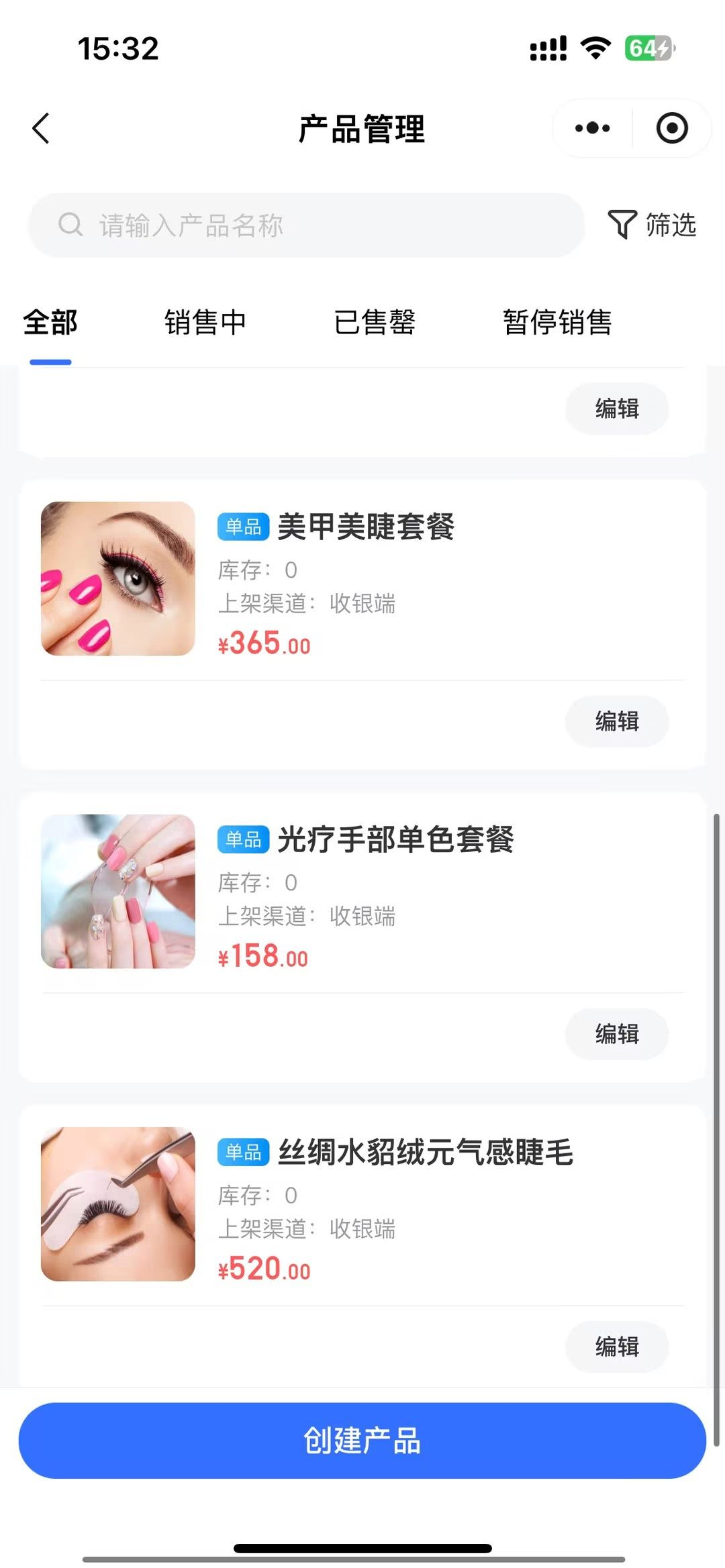Tap 创建产品 to create a product
The width and height of the screenshot is (725, 1568).
pos(362,1441)
